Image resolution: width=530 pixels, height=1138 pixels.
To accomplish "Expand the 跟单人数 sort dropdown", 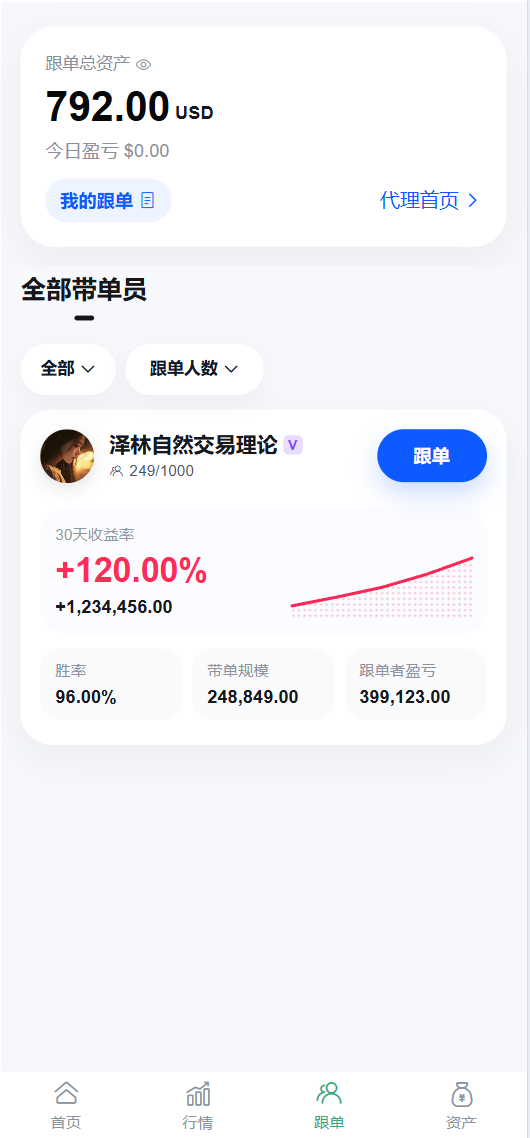I will click(194, 369).
